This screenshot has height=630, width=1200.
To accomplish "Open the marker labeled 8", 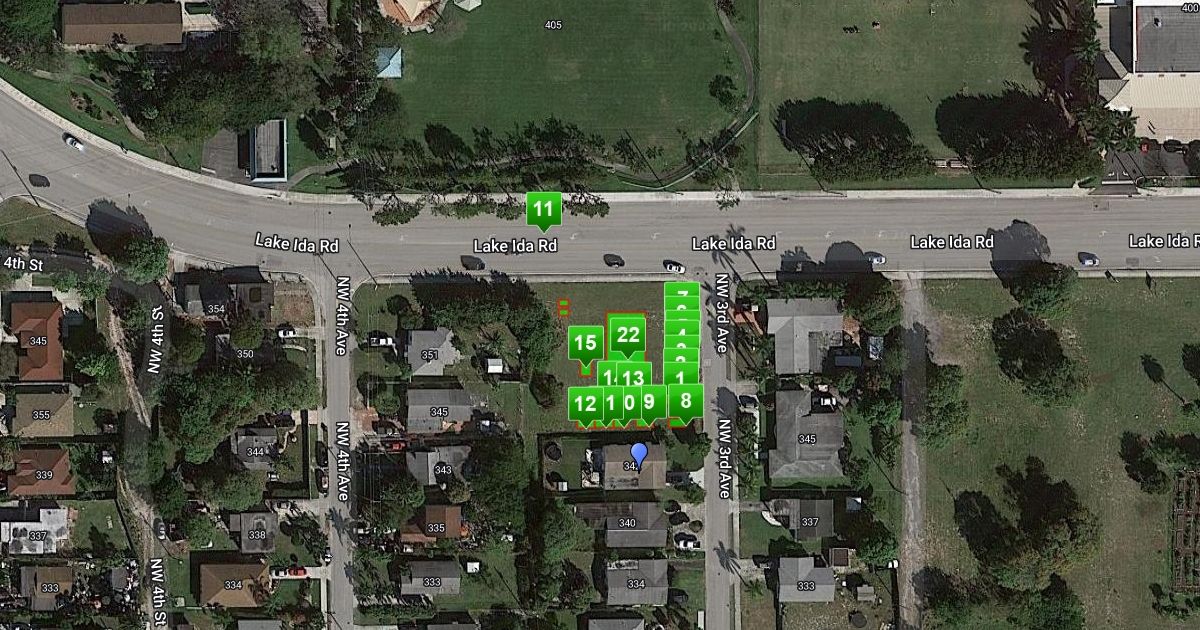I will (x=685, y=401).
